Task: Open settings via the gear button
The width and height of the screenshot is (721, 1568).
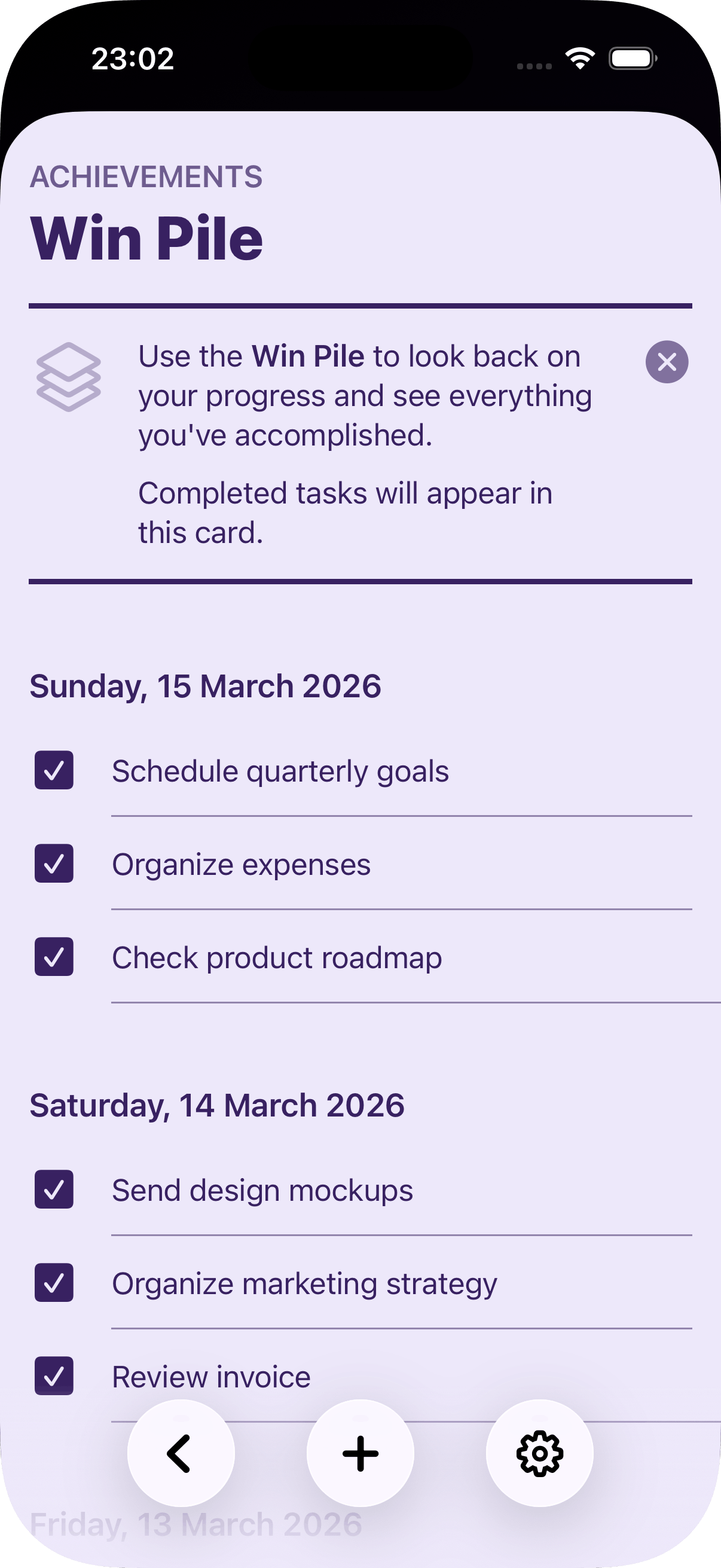Action: click(540, 1453)
